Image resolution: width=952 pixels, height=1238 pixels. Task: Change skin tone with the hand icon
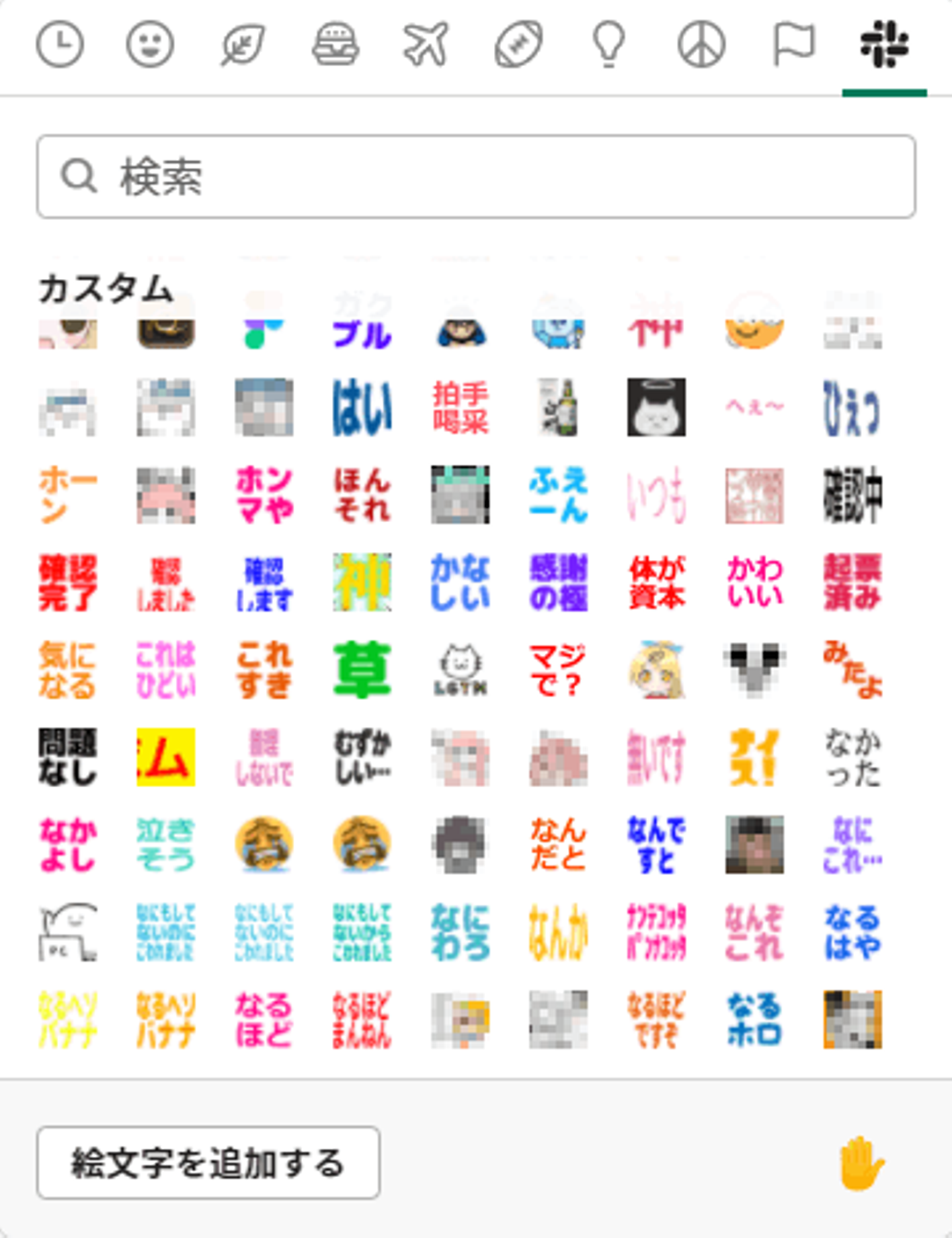[x=860, y=1163]
